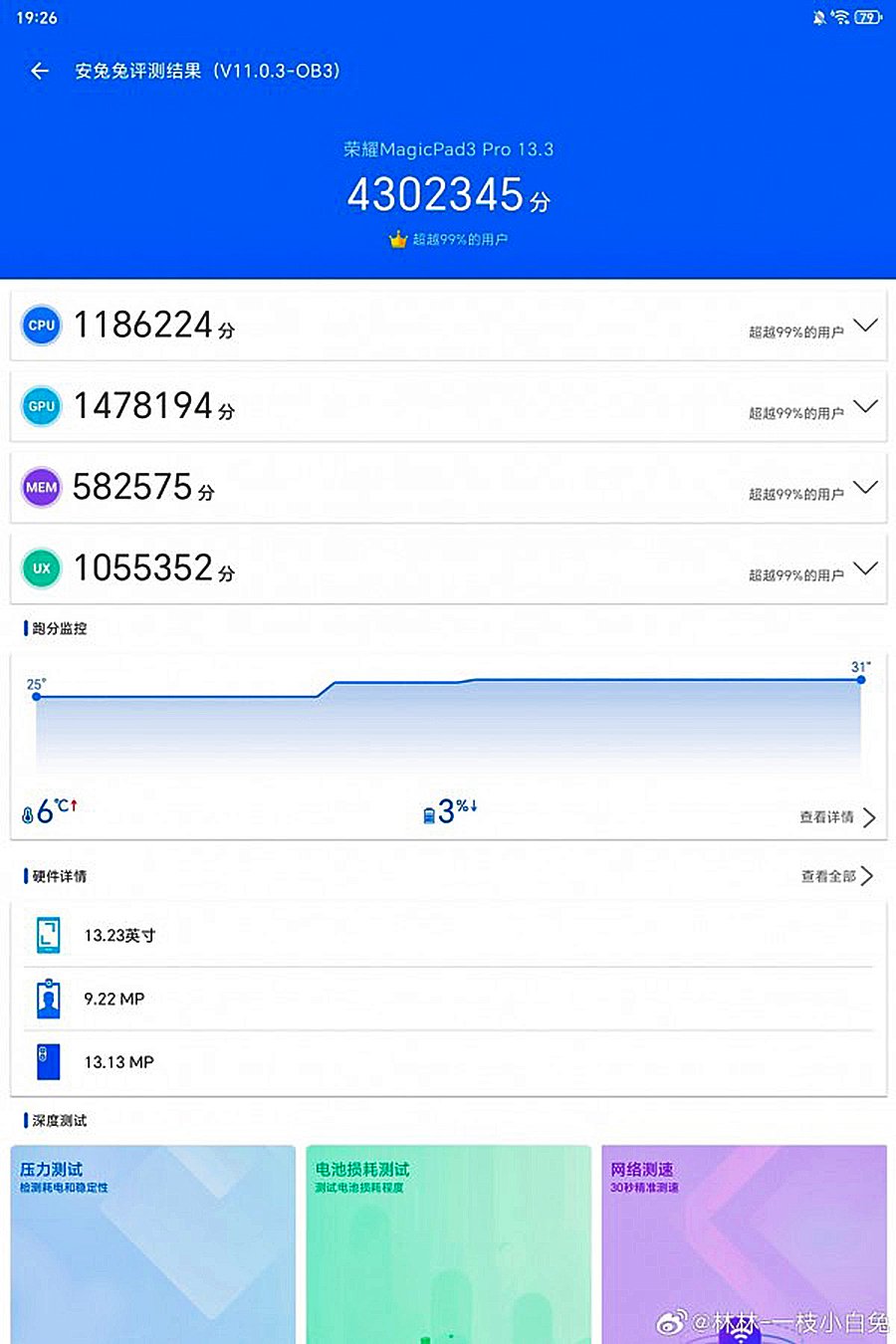
Task: Start the 压力测试 stress test
Action: 152,1244
